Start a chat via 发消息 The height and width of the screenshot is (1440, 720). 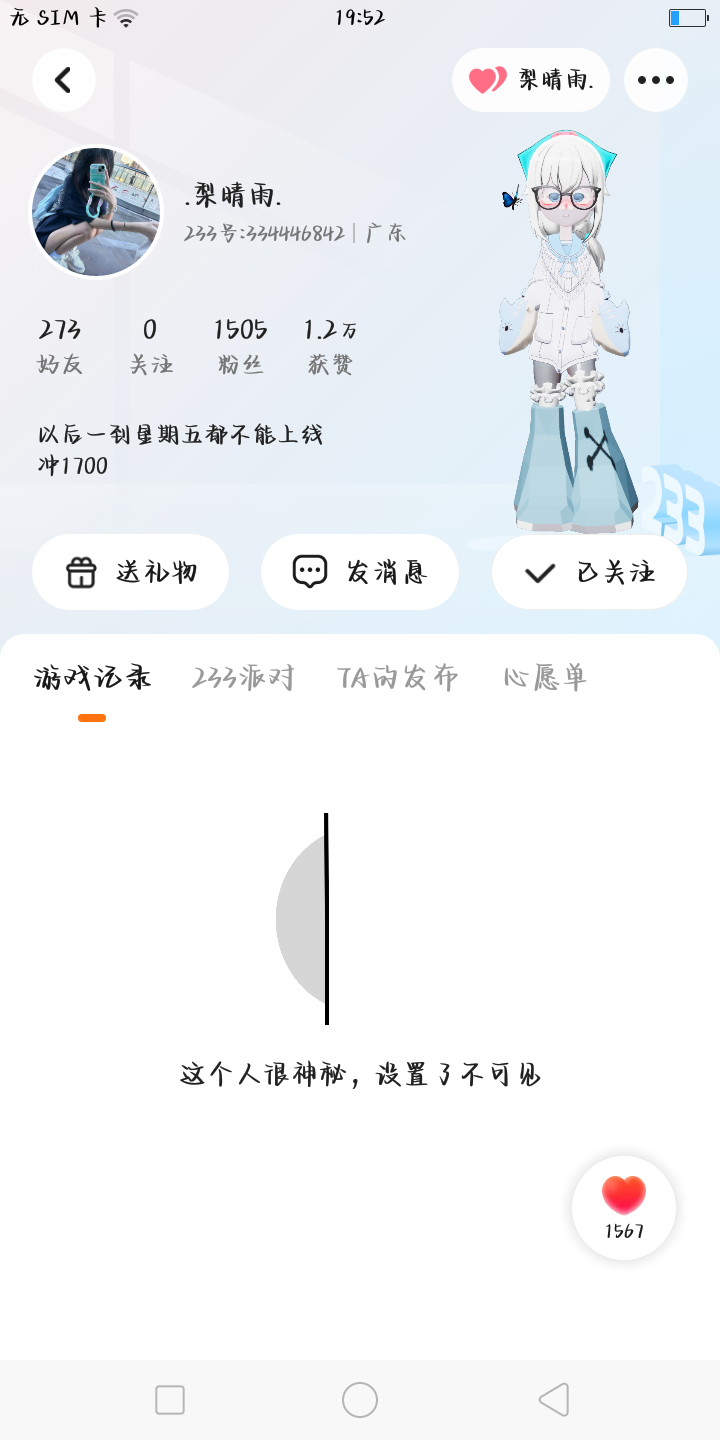360,572
